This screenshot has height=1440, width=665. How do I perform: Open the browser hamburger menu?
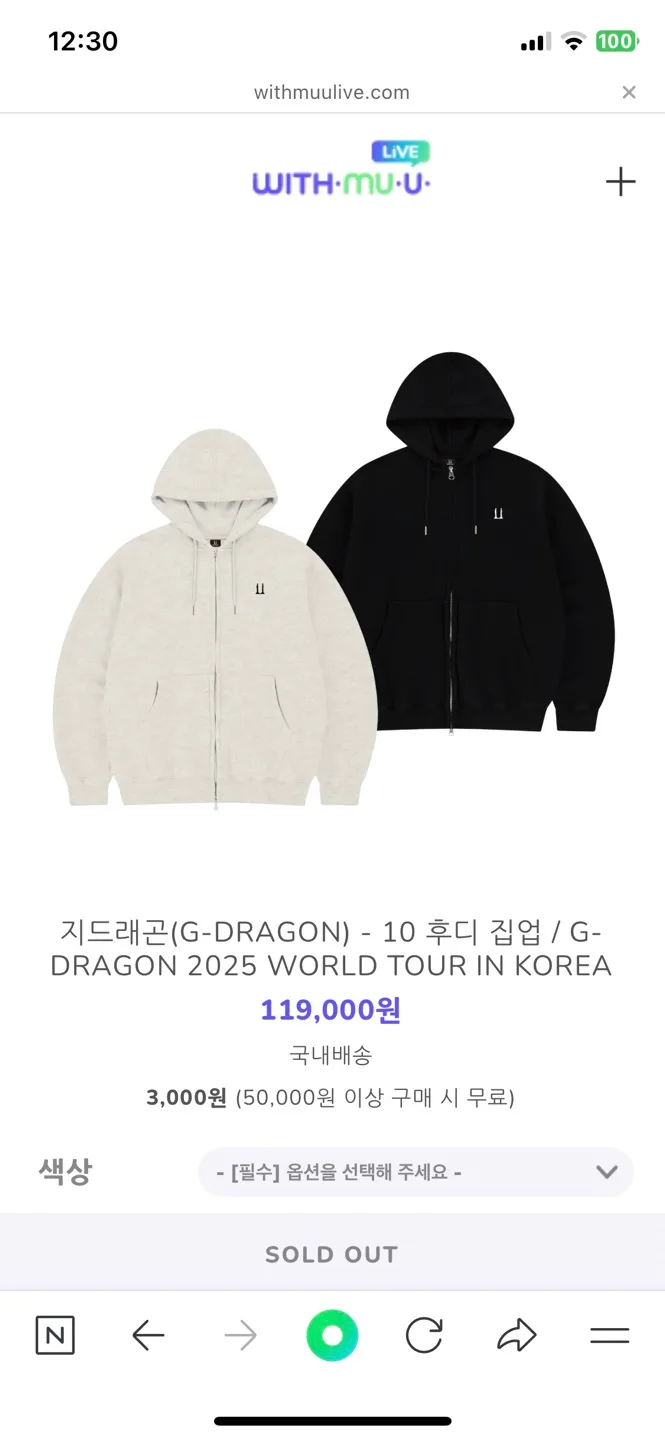tap(609, 1335)
